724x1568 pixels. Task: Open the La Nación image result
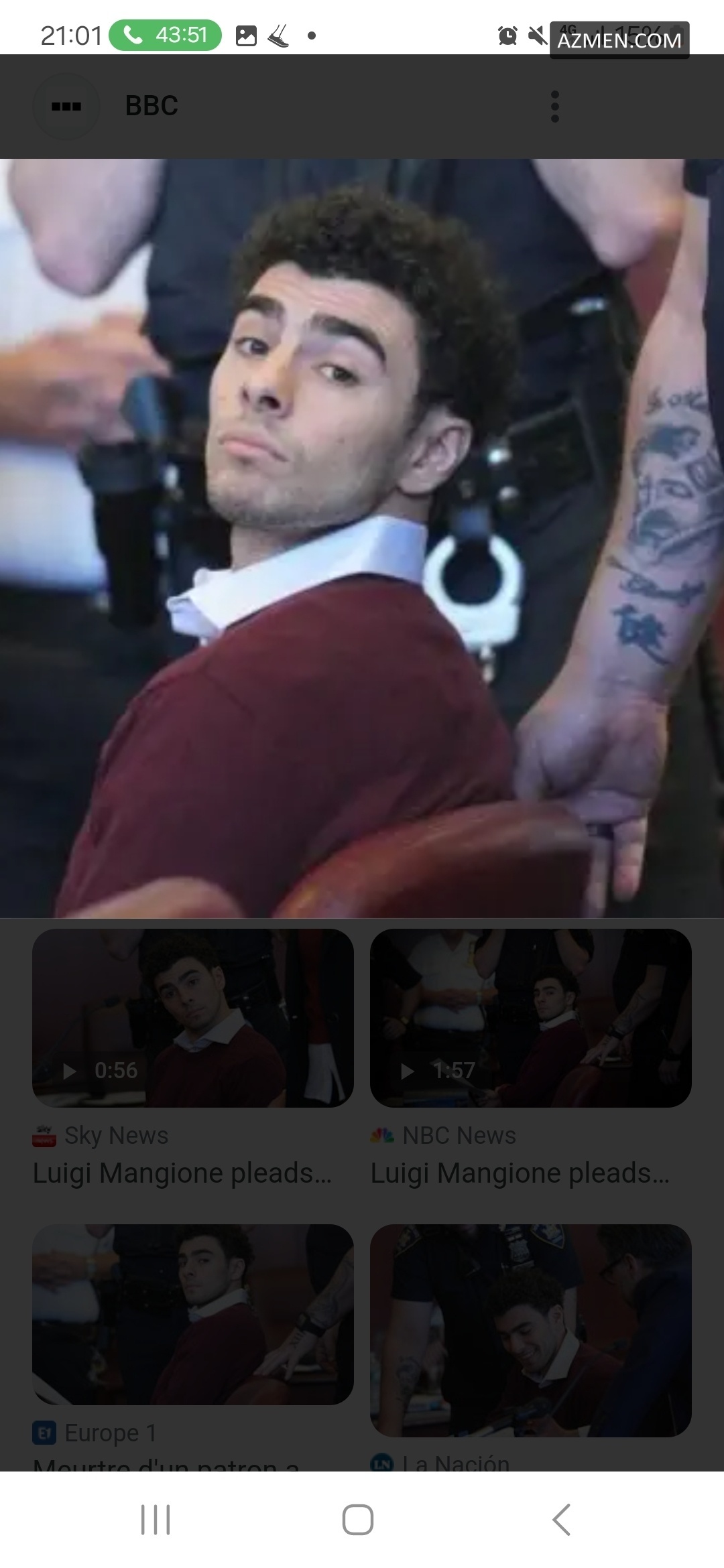(x=530, y=1329)
